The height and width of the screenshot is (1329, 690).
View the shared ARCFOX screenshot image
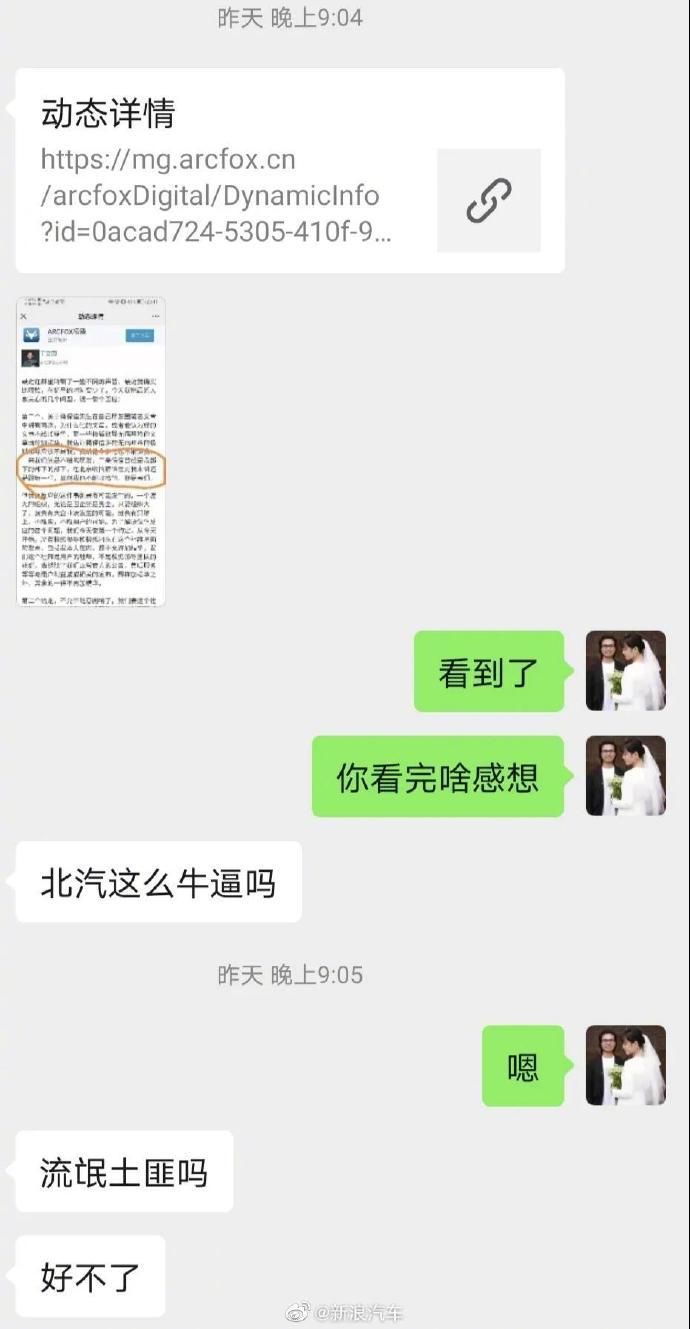point(91,451)
